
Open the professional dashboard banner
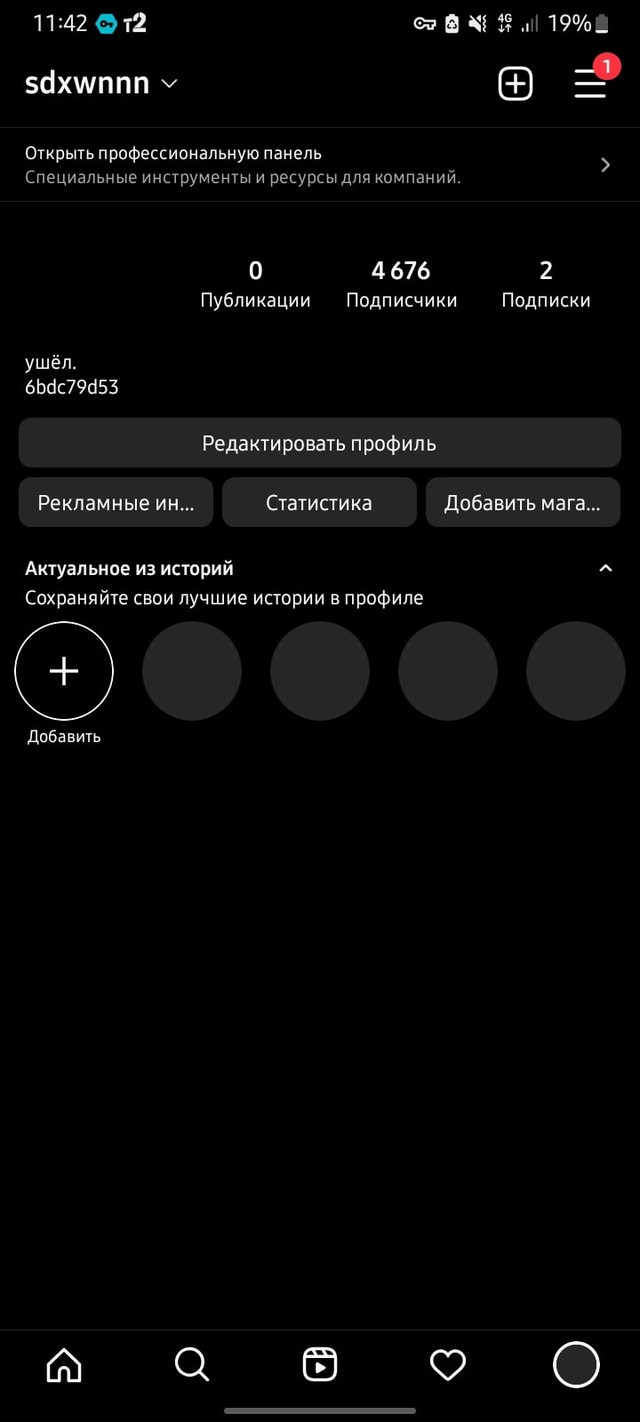pos(320,165)
